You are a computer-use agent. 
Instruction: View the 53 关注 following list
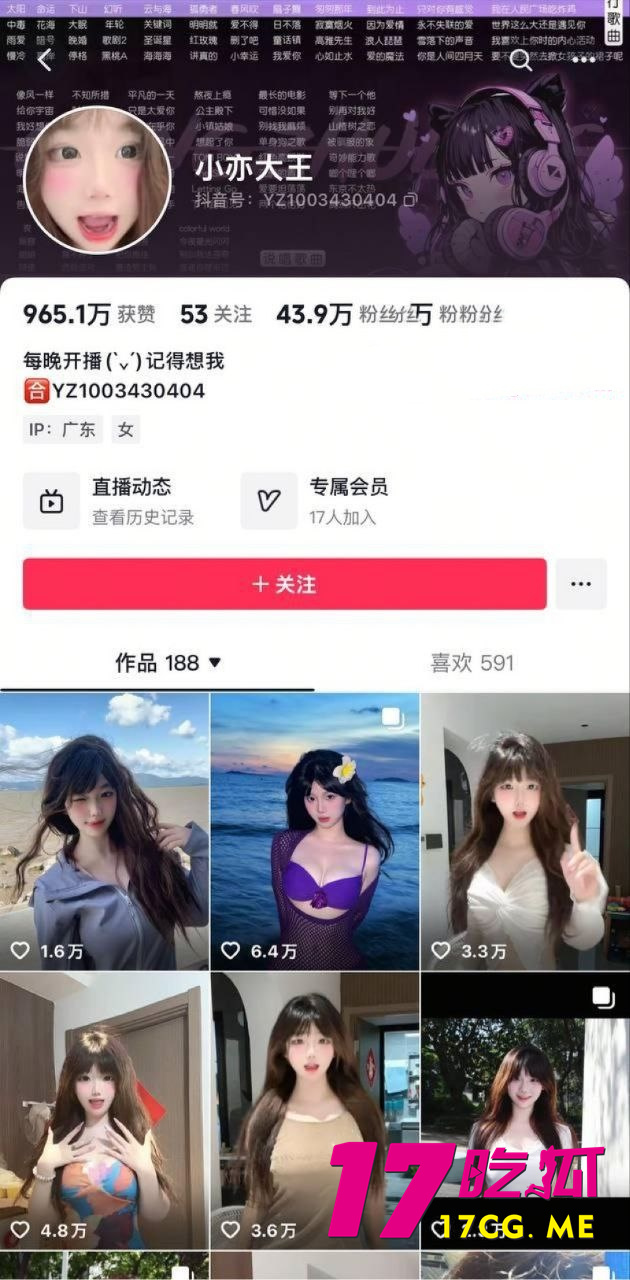tap(215, 315)
